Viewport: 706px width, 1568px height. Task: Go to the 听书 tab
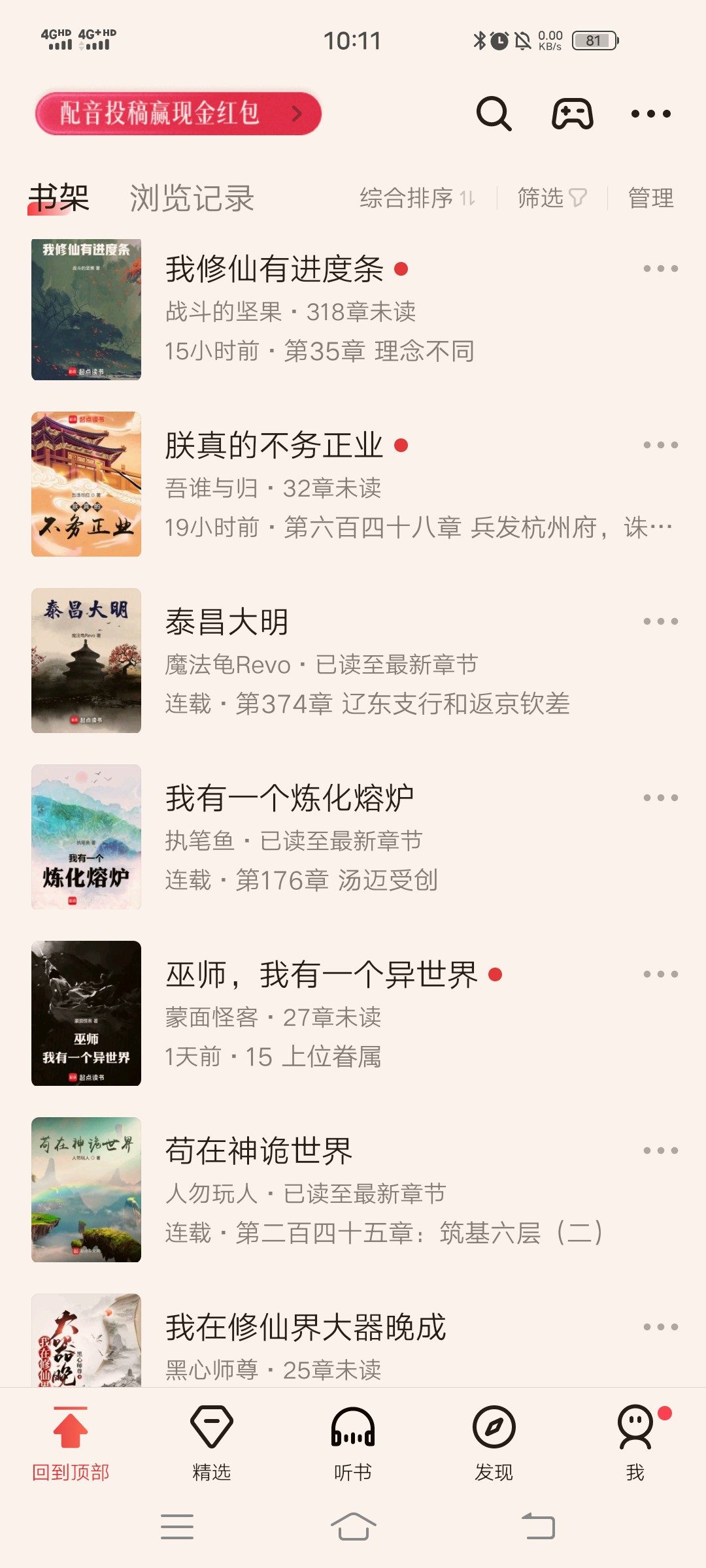[x=353, y=1442]
